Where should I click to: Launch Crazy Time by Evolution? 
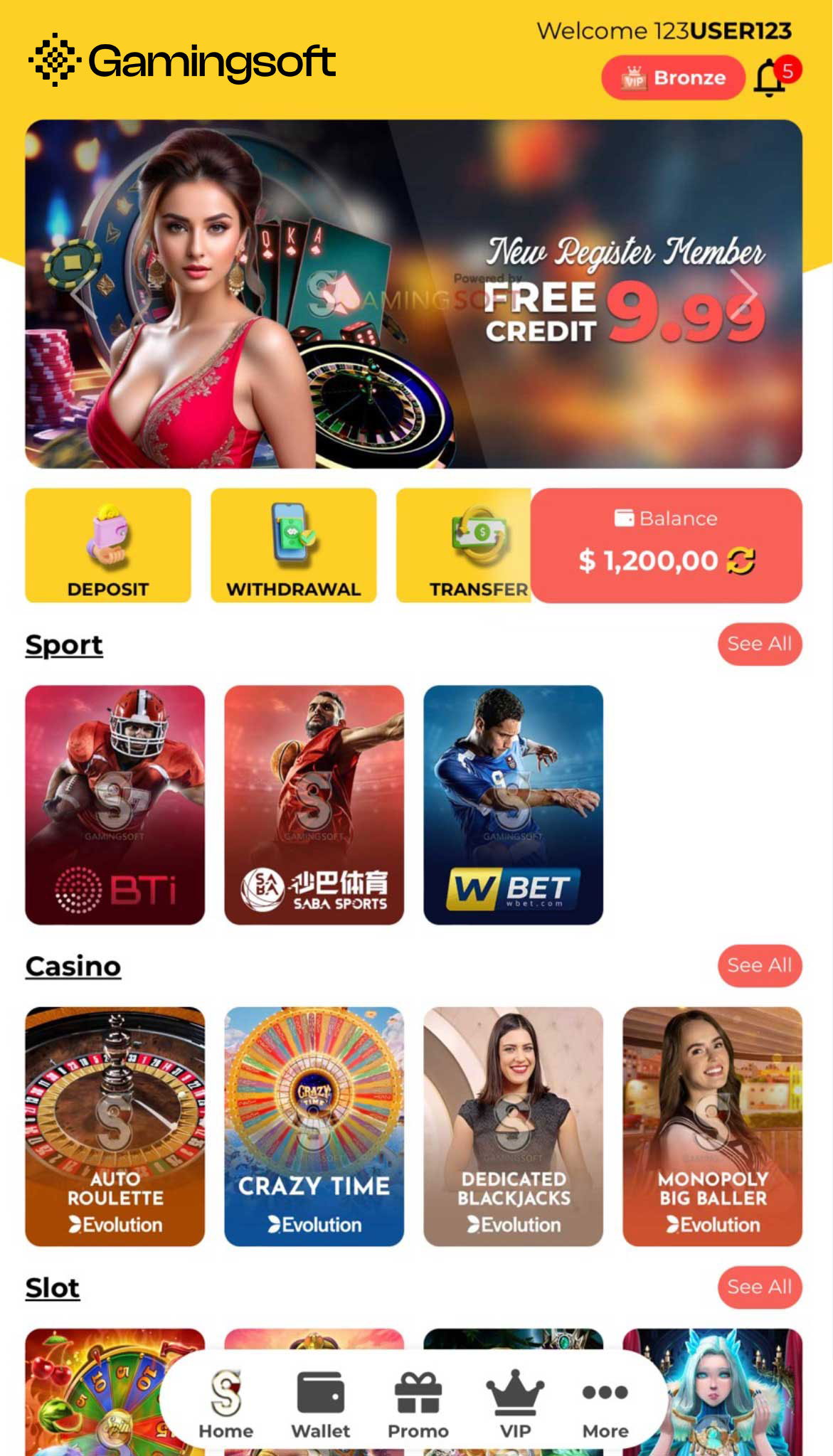[x=314, y=1126]
